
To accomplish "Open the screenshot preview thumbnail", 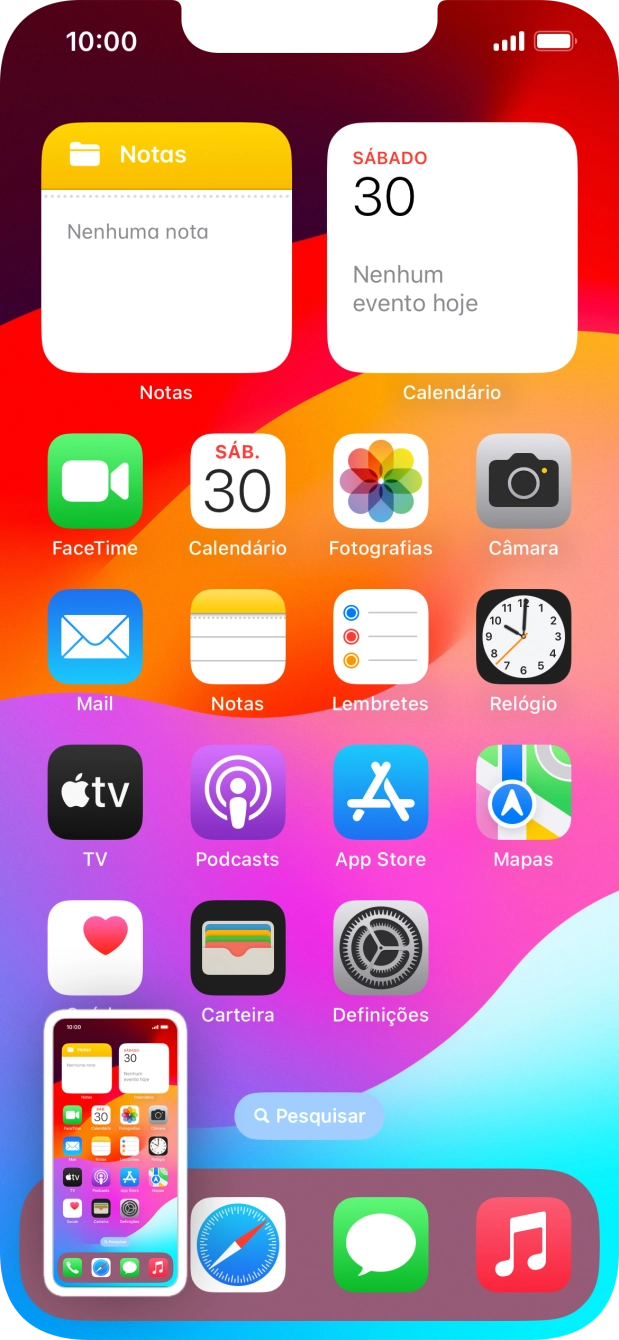I will (x=115, y=1152).
